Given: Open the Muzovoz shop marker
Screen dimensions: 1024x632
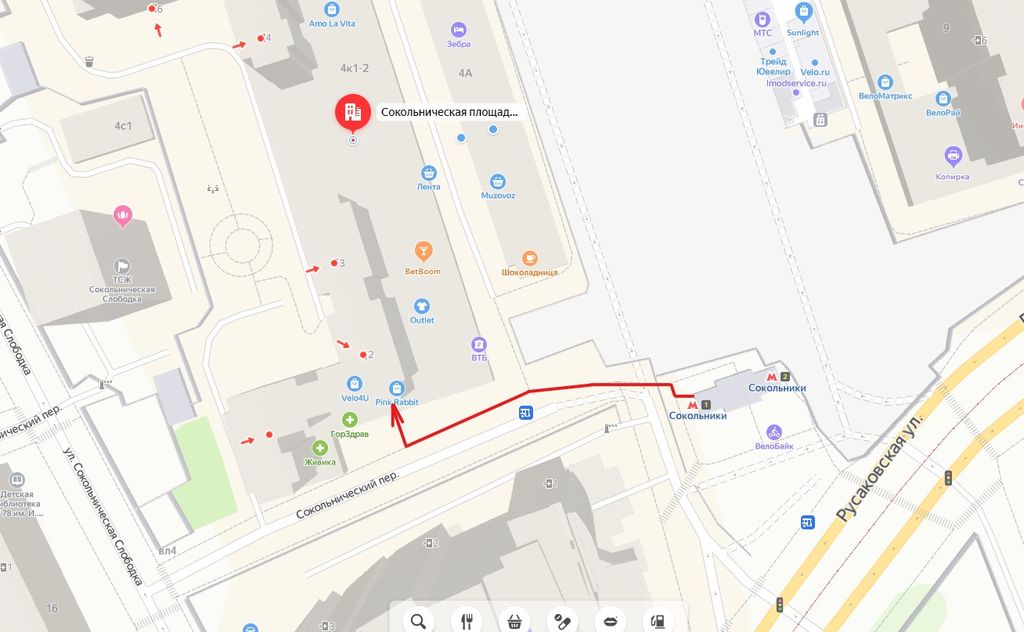Looking at the screenshot, I should pyautogui.click(x=498, y=182).
